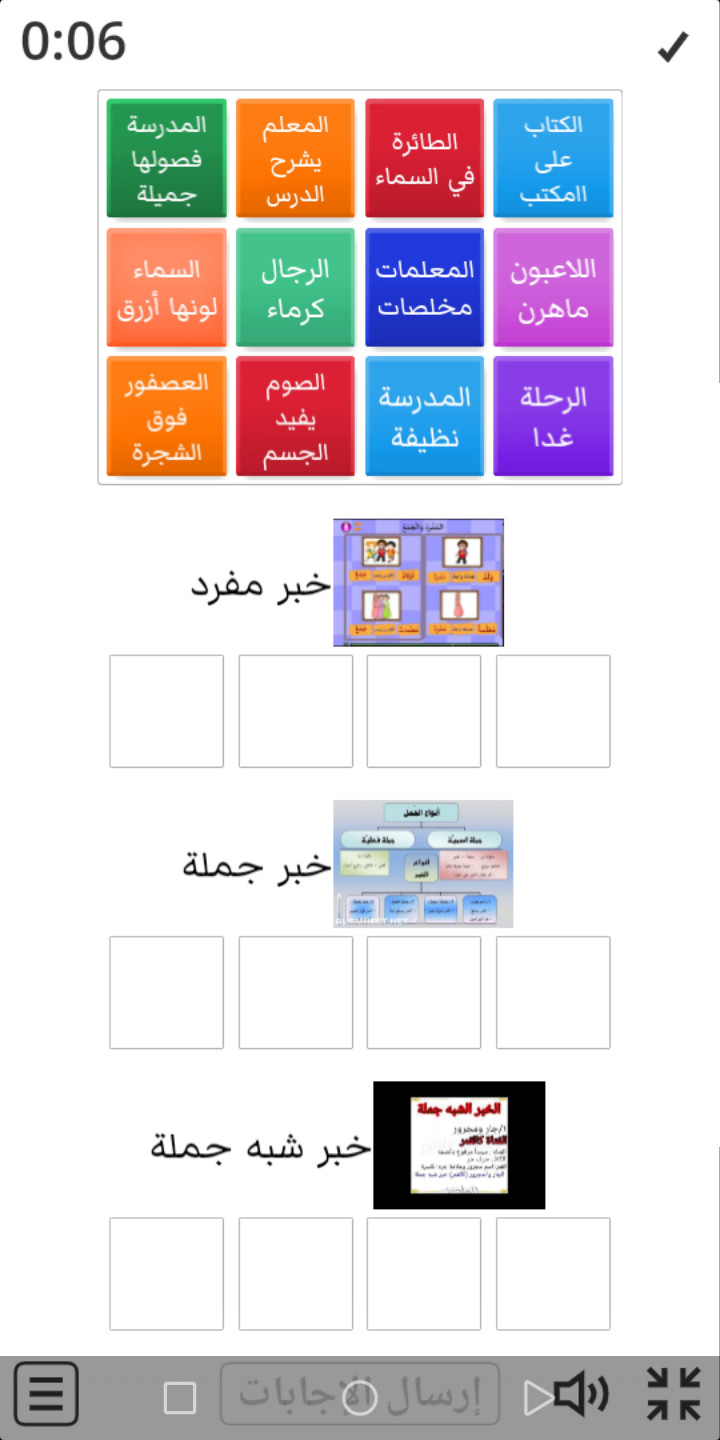Choose the tile الصوم يفيد الجسم
This screenshot has width=720, height=1440.
click(295, 416)
